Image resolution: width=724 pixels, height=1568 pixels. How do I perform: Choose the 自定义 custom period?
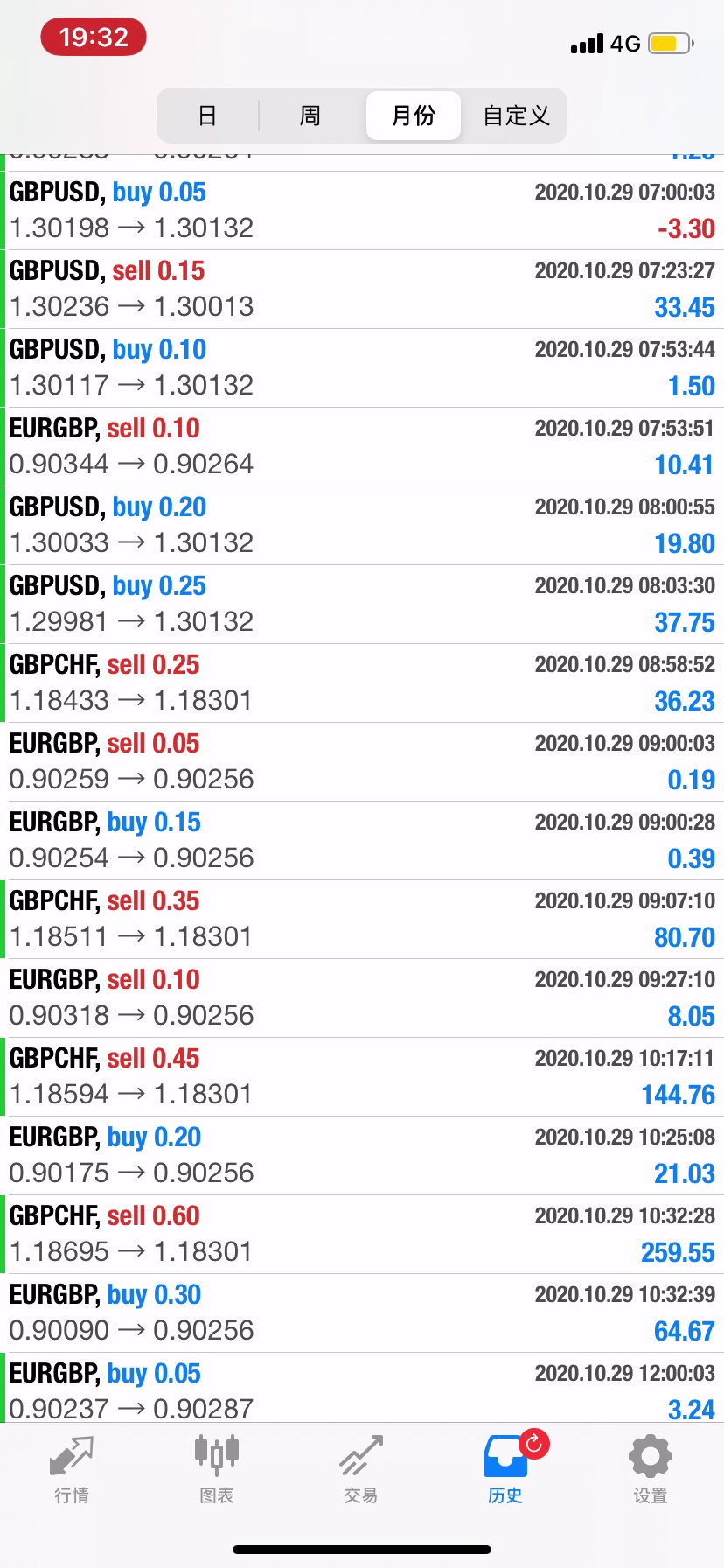coord(516,115)
